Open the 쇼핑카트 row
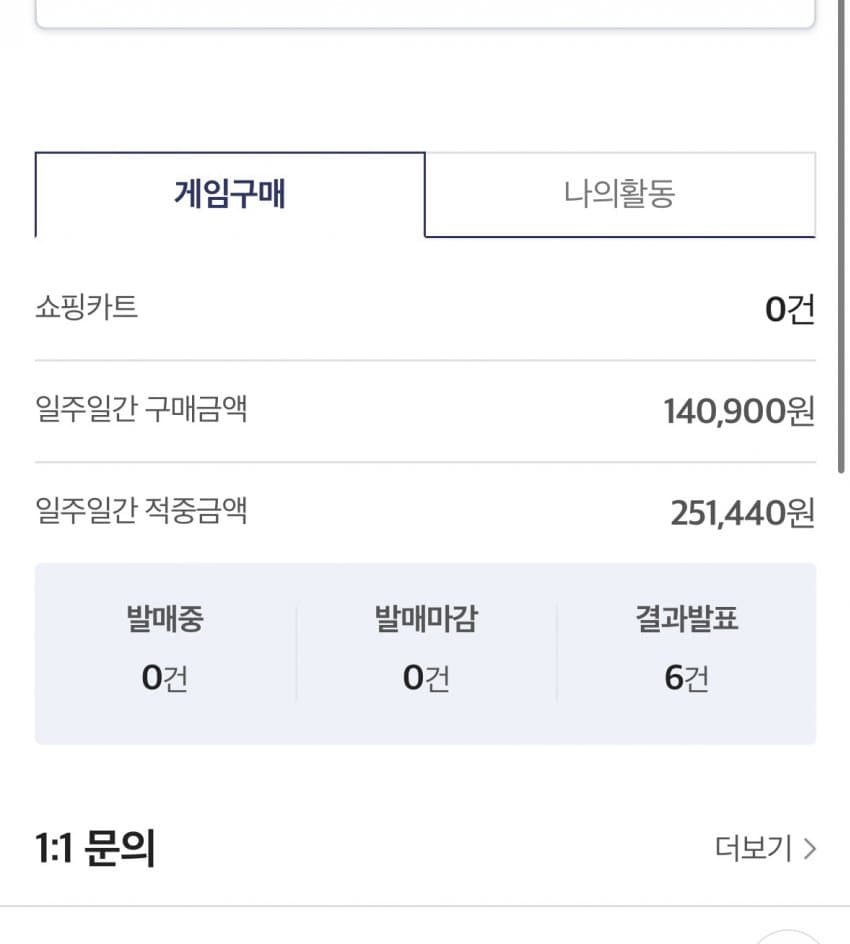 tap(425, 309)
